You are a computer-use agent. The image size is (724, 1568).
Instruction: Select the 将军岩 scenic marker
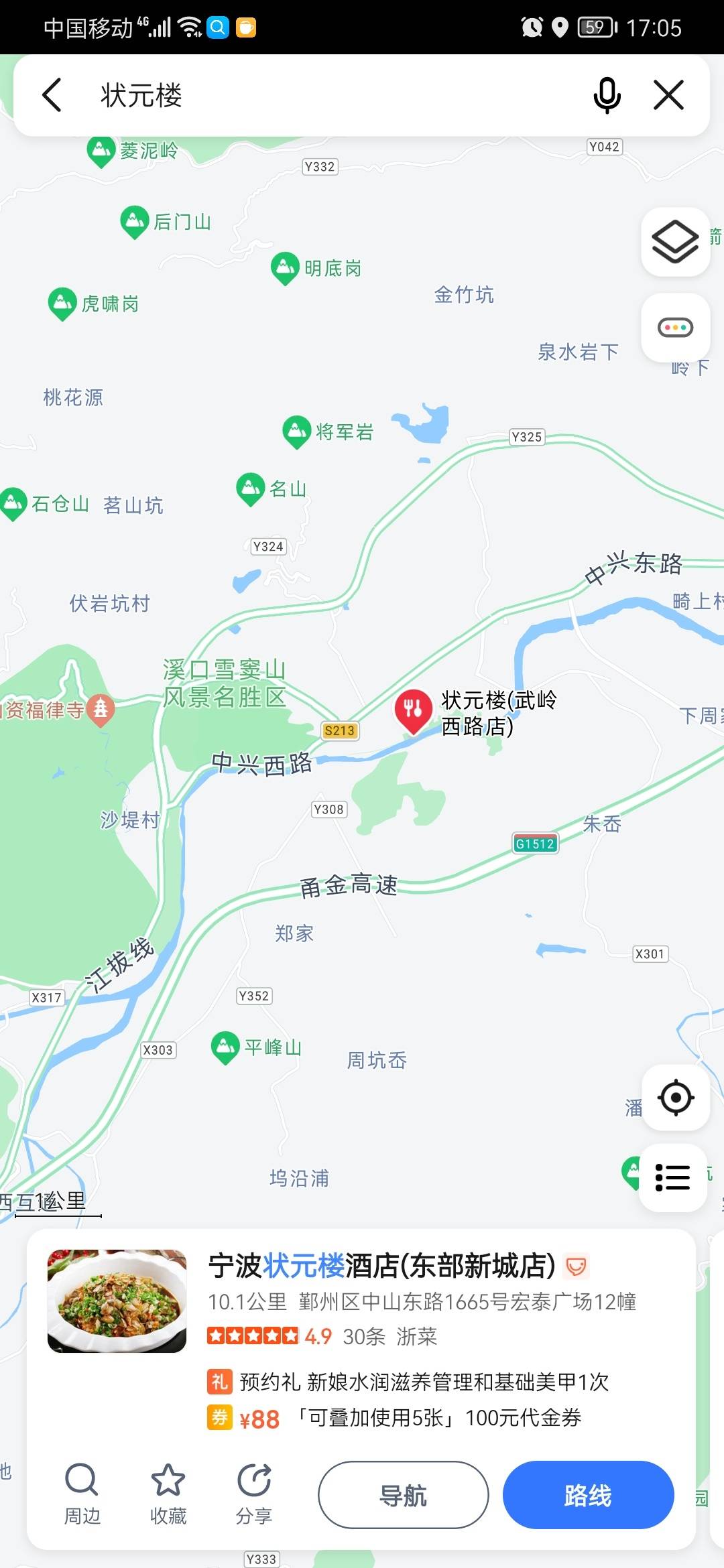pos(296,432)
